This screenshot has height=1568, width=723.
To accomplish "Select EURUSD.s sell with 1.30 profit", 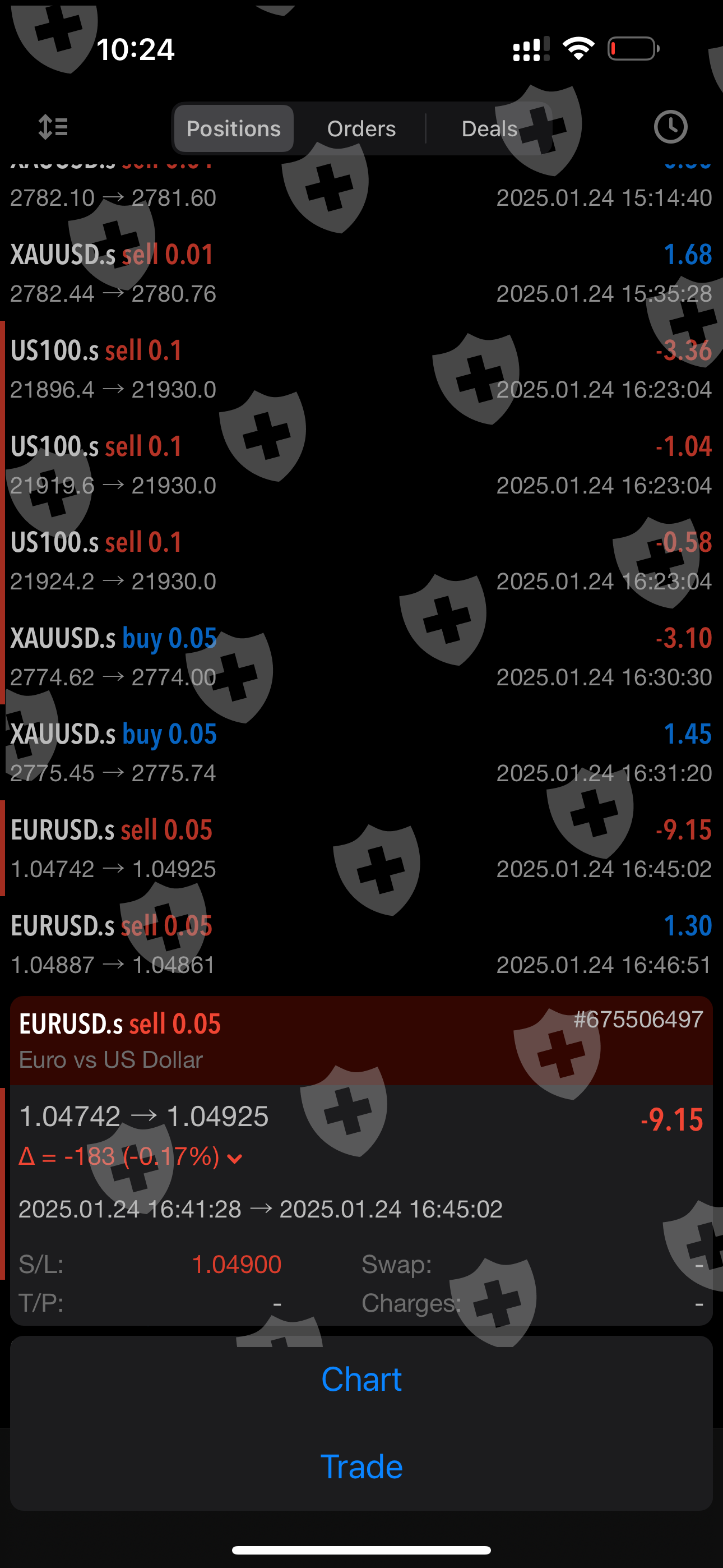I will point(361,944).
